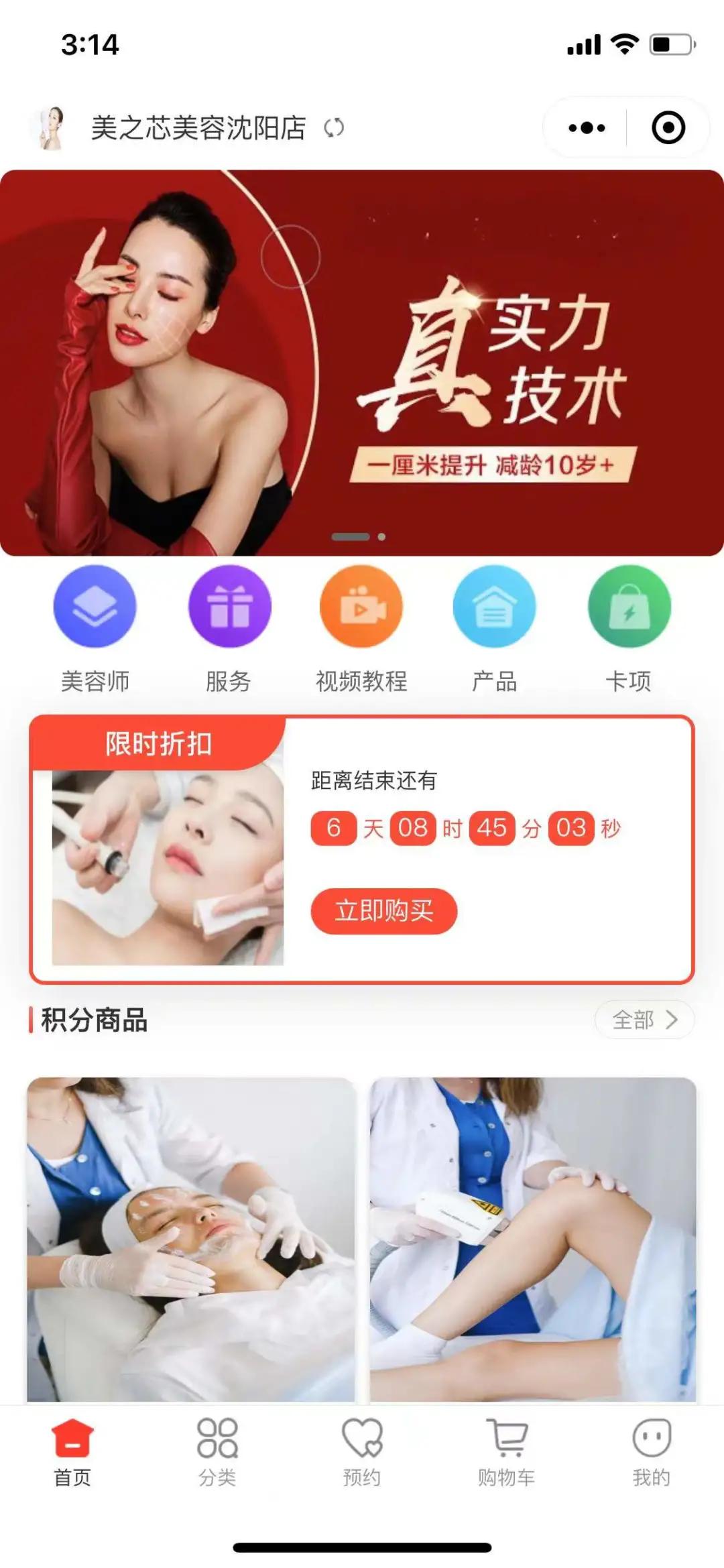
Task: Open the 美容师 (beautician) section icon
Action: pos(94,605)
